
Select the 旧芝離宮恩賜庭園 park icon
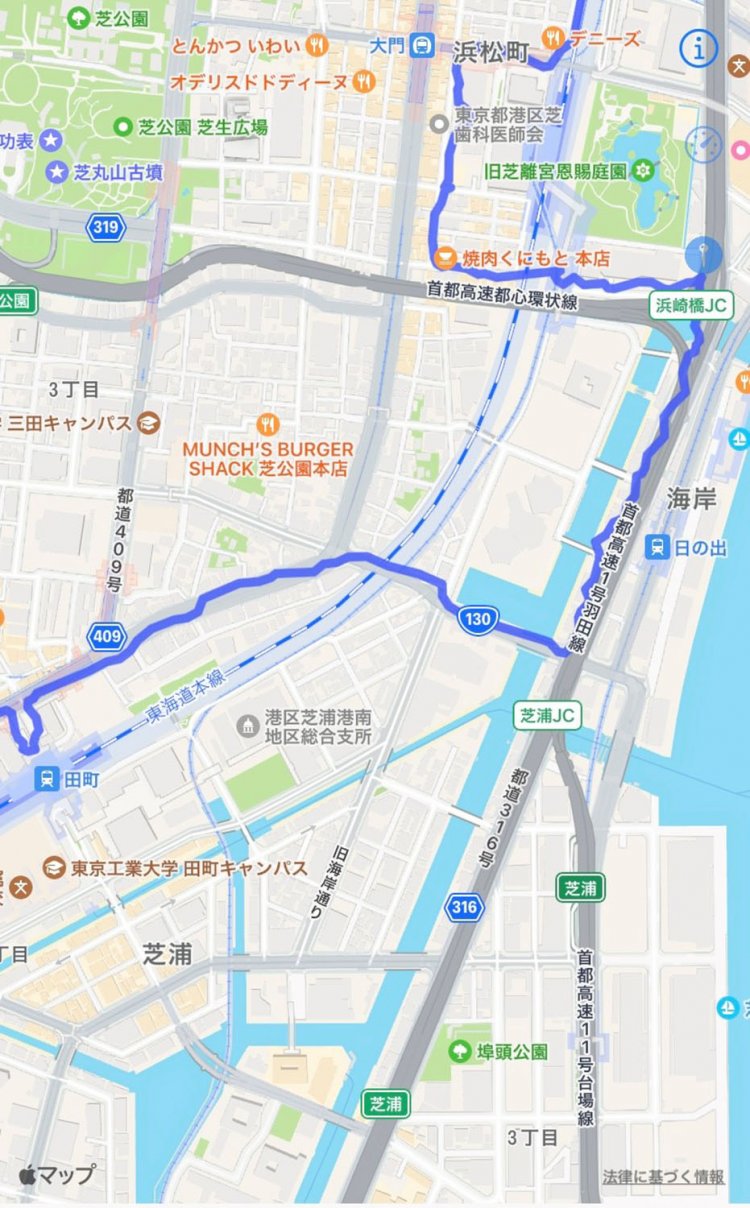click(x=645, y=170)
